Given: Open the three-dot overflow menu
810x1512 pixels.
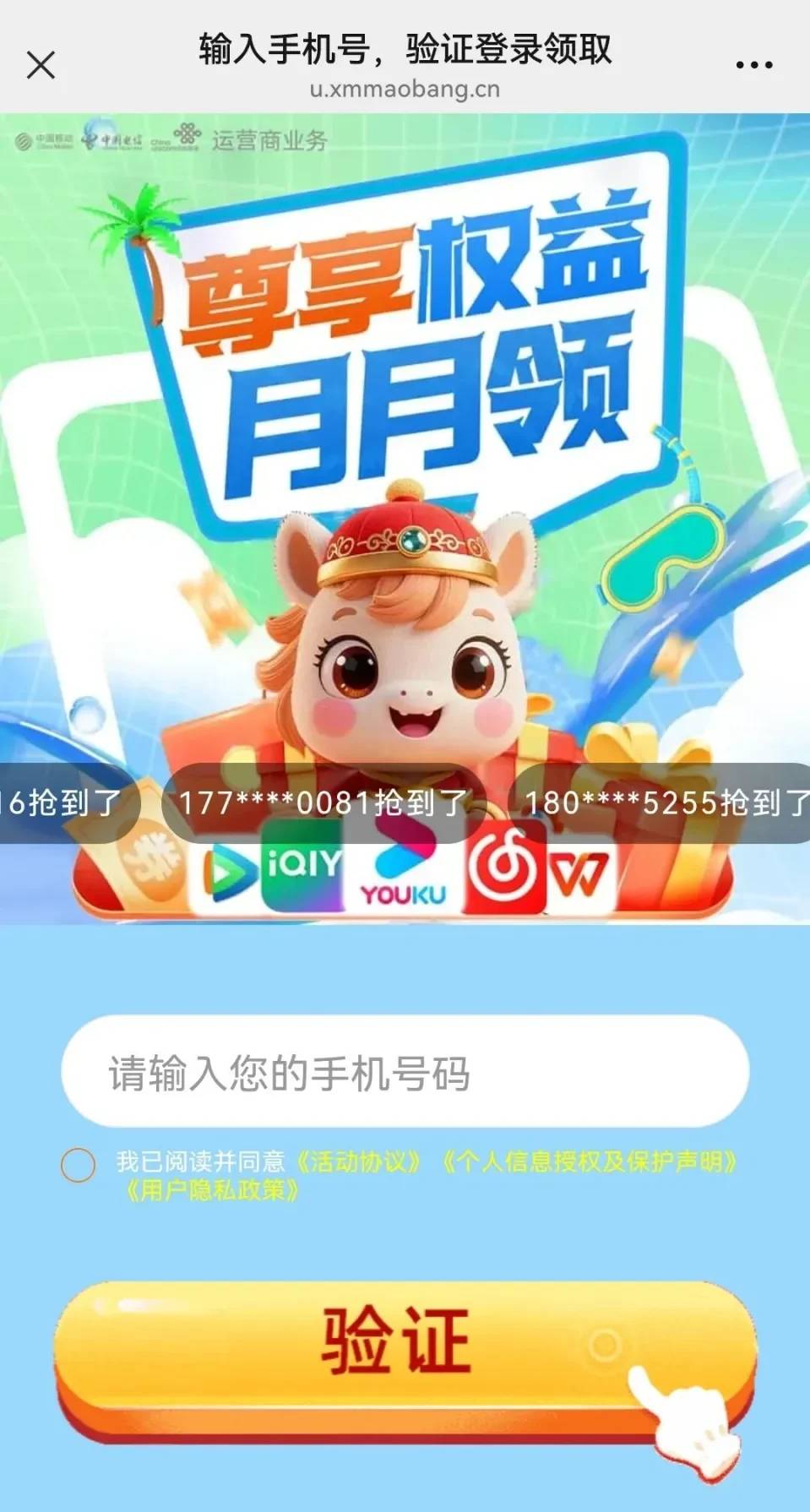Looking at the screenshot, I should [x=753, y=65].
